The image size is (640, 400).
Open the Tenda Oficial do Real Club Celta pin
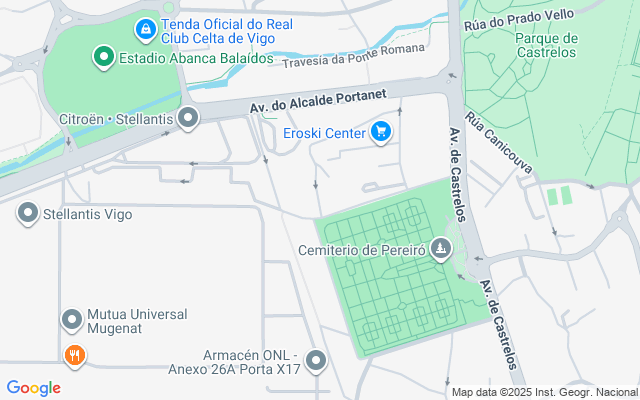tap(146, 29)
